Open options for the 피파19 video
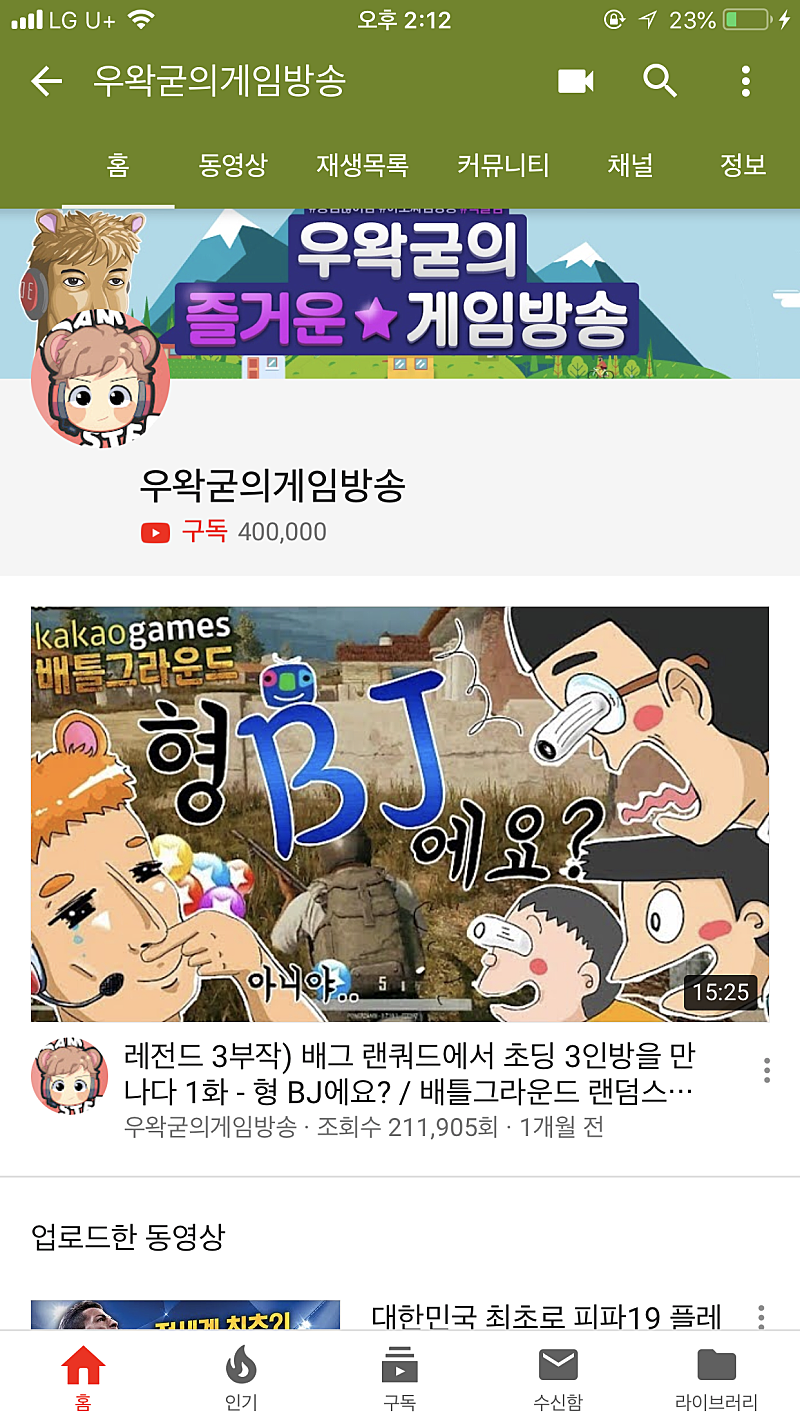The image size is (800, 1422). 761,1316
